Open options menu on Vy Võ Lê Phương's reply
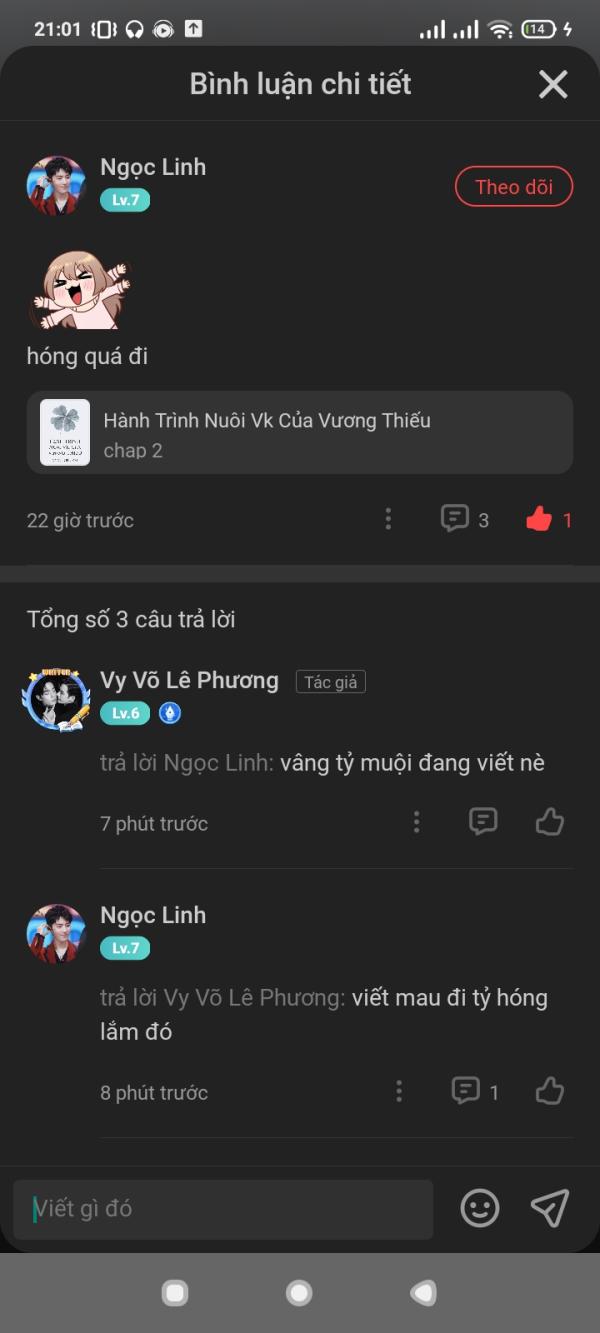Image resolution: width=600 pixels, height=1333 pixels. pos(416,822)
